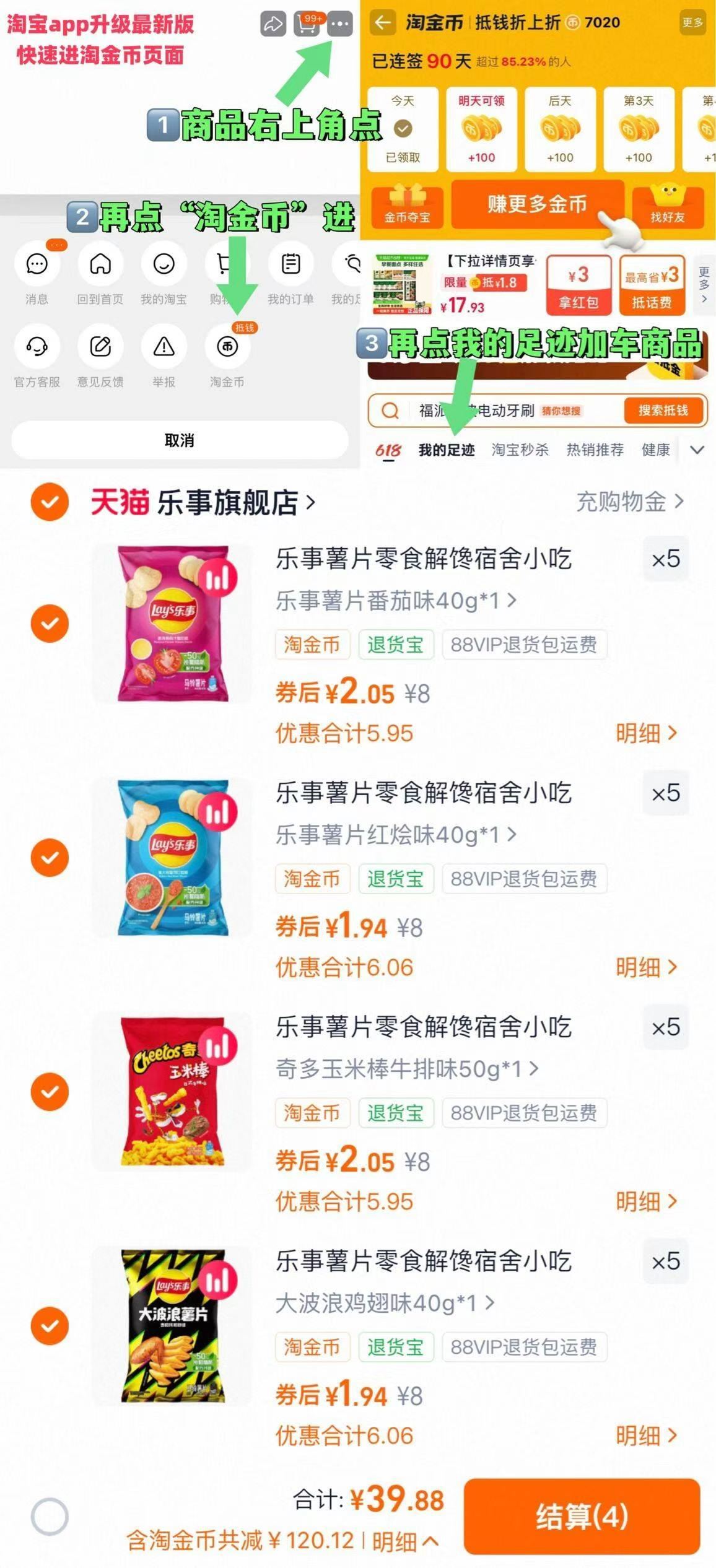The height and width of the screenshot is (1568, 716).
Task: Click the share icon at the top
Action: point(273,25)
